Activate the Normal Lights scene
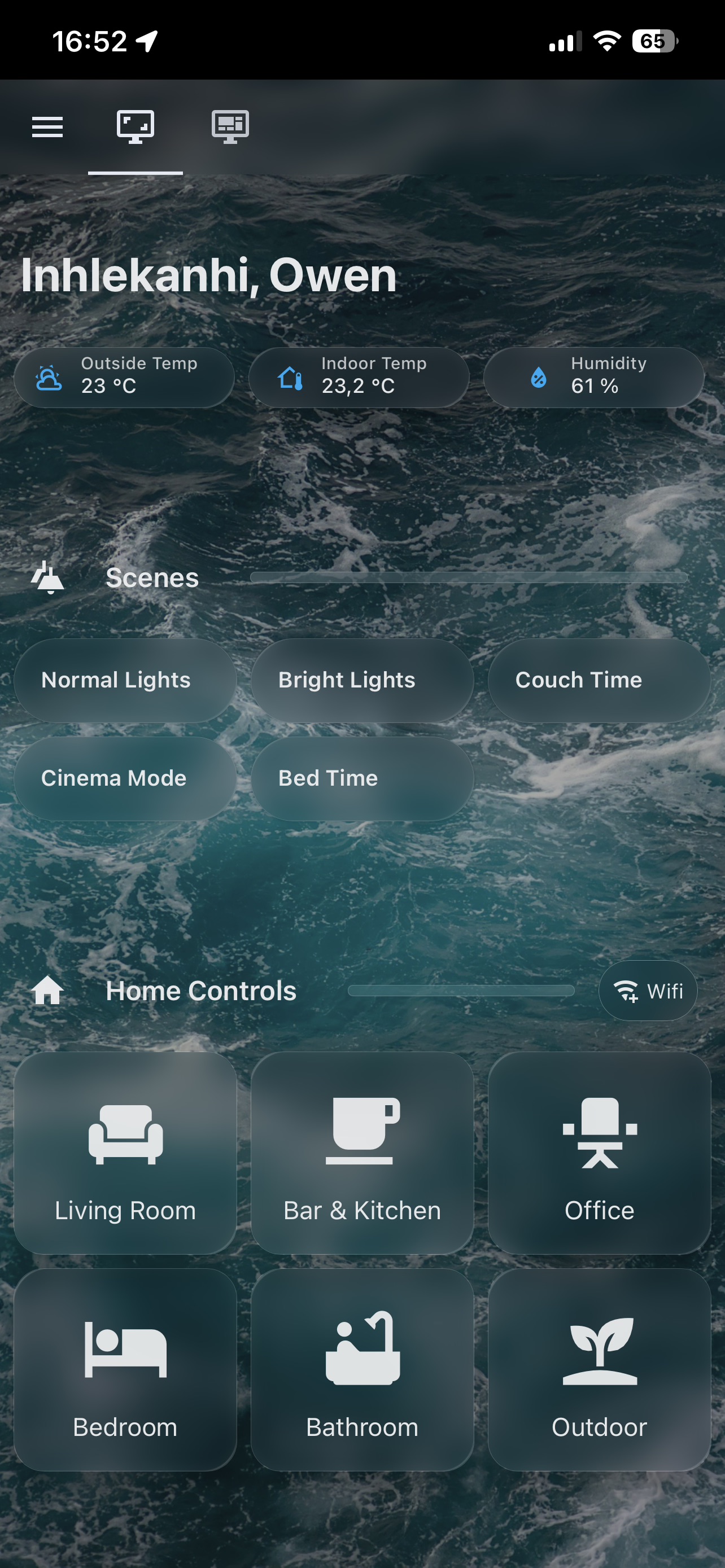 click(x=125, y=680)
